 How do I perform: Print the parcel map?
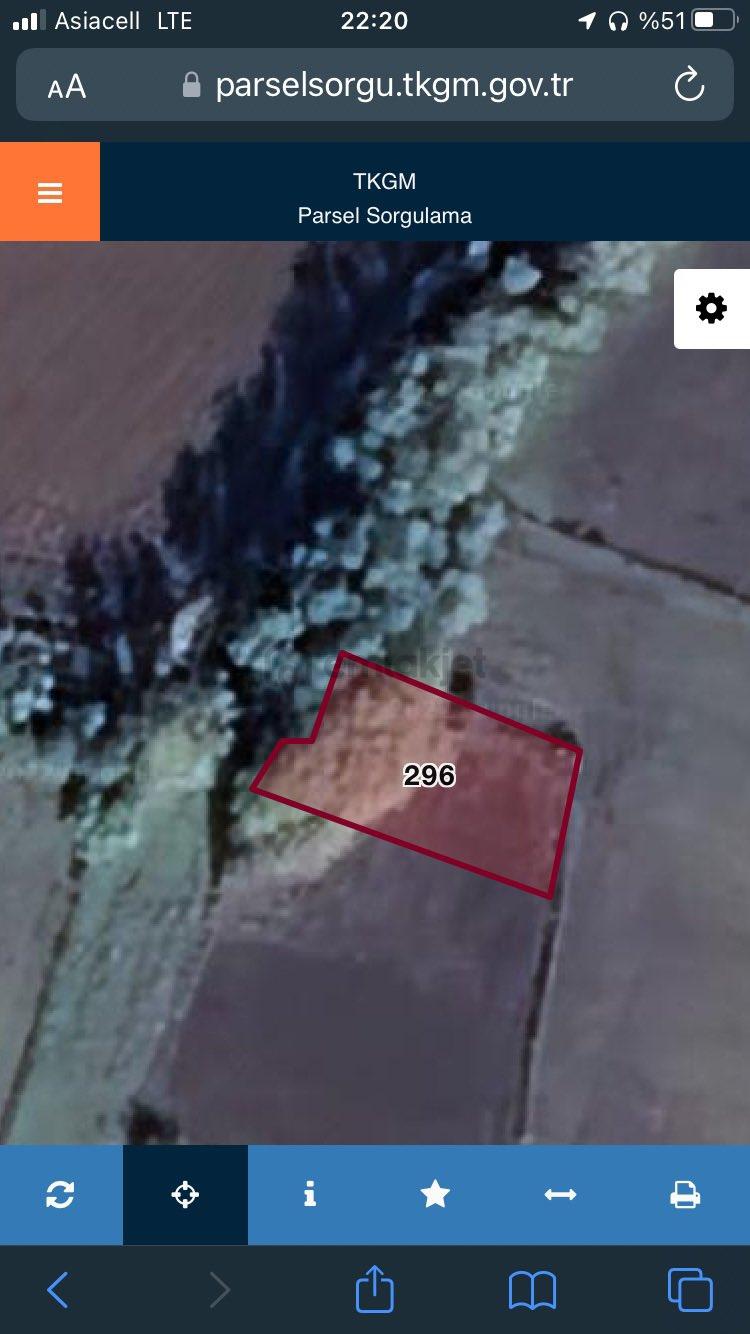point(685,1194)
